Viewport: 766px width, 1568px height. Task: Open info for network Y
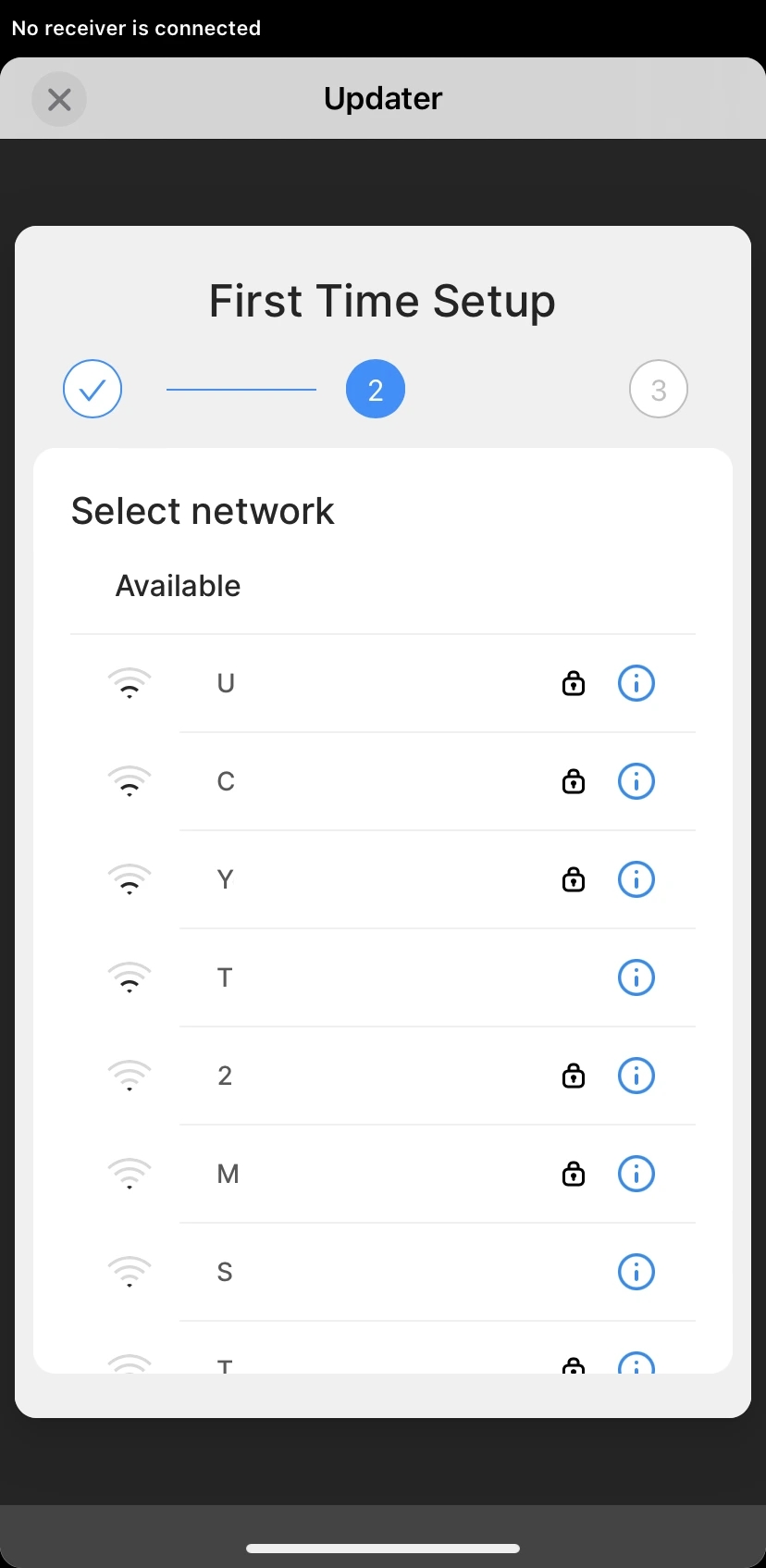636,879
